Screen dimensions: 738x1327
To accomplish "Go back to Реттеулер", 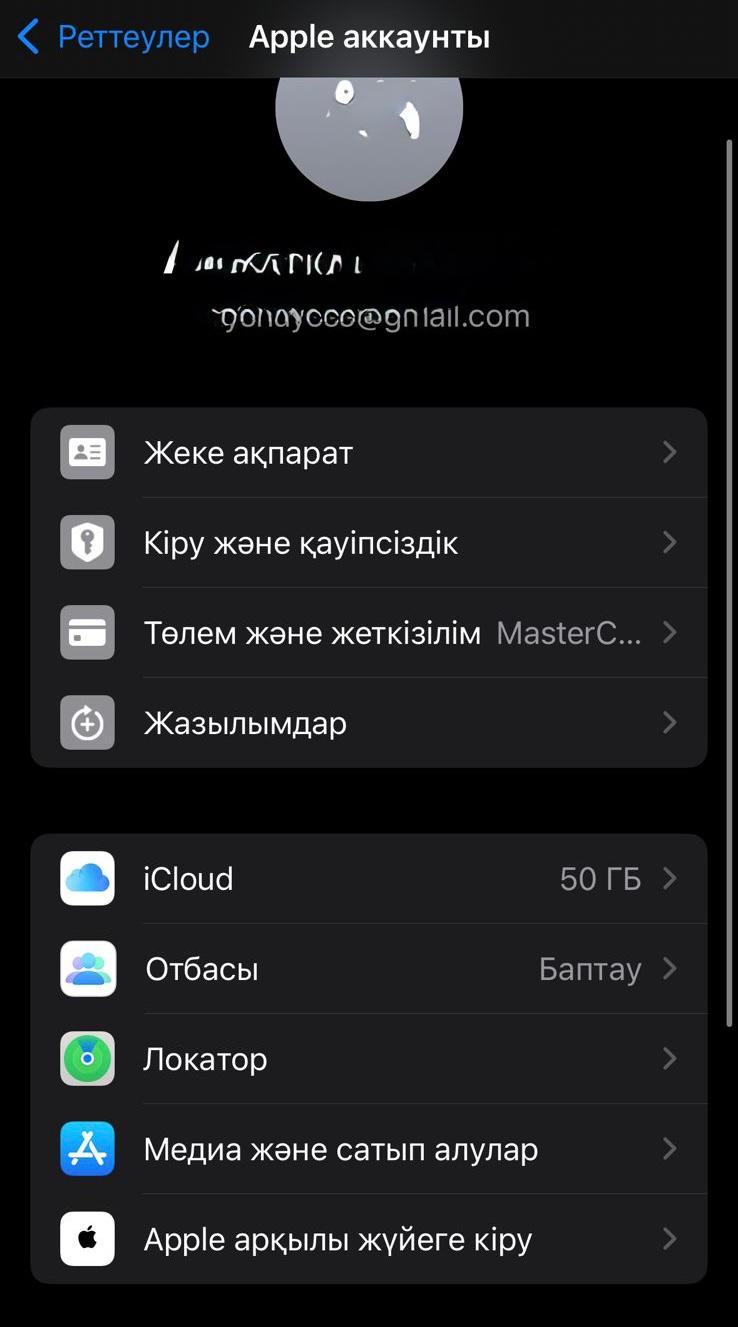I will pos(113,38).
